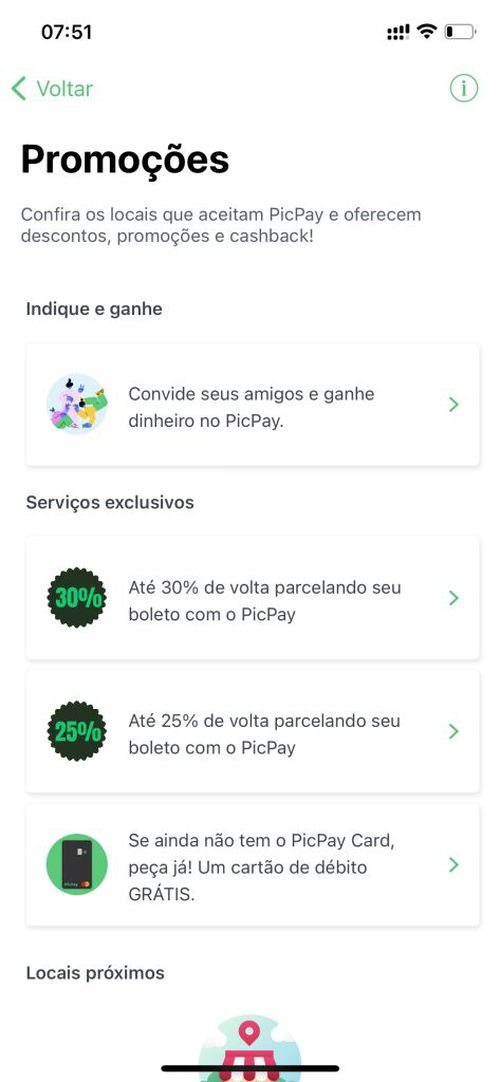500x1082 pixels.
Task: Open the Até 25% de volta boleto offer
Action: pyautogui.click(x=252, y=731)
